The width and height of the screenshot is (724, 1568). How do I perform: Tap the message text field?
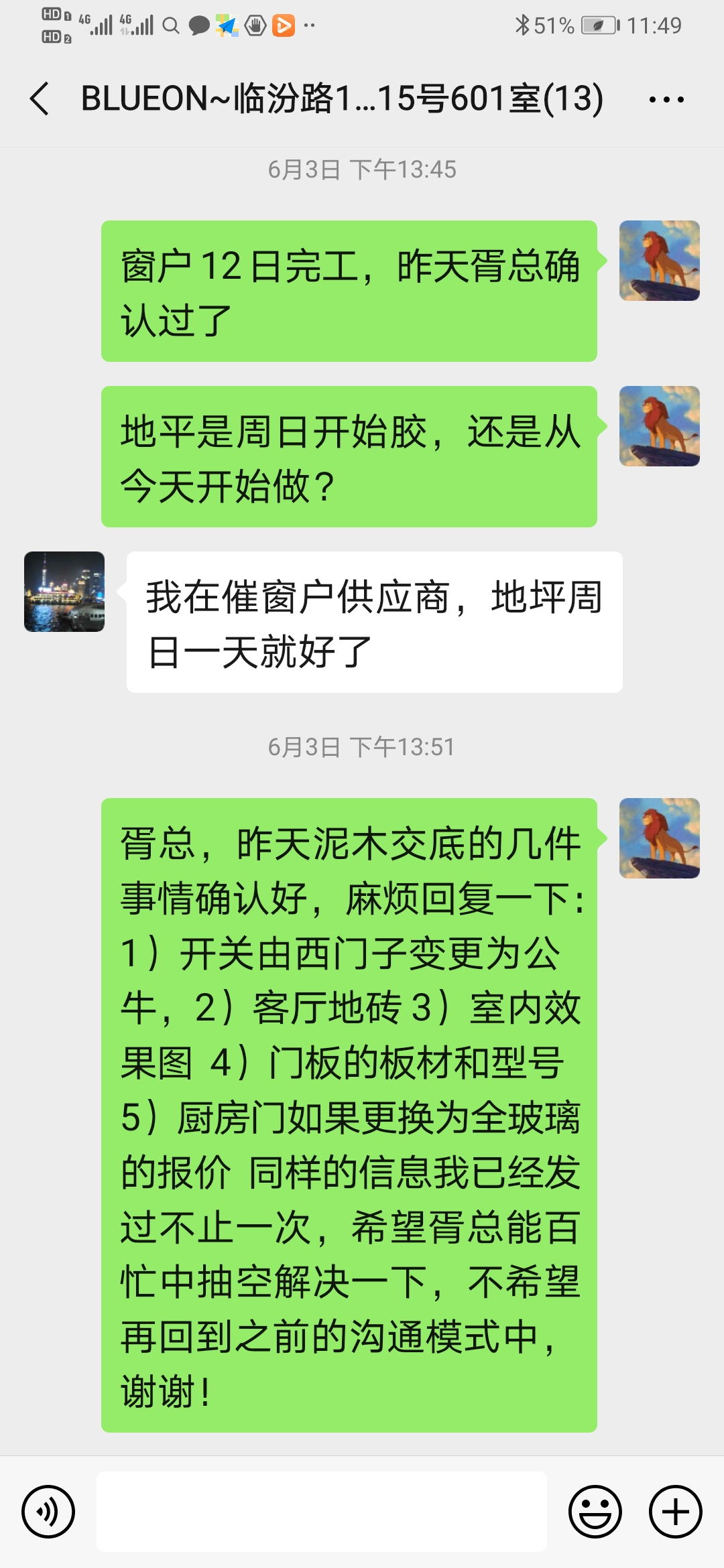[322, 1512]
